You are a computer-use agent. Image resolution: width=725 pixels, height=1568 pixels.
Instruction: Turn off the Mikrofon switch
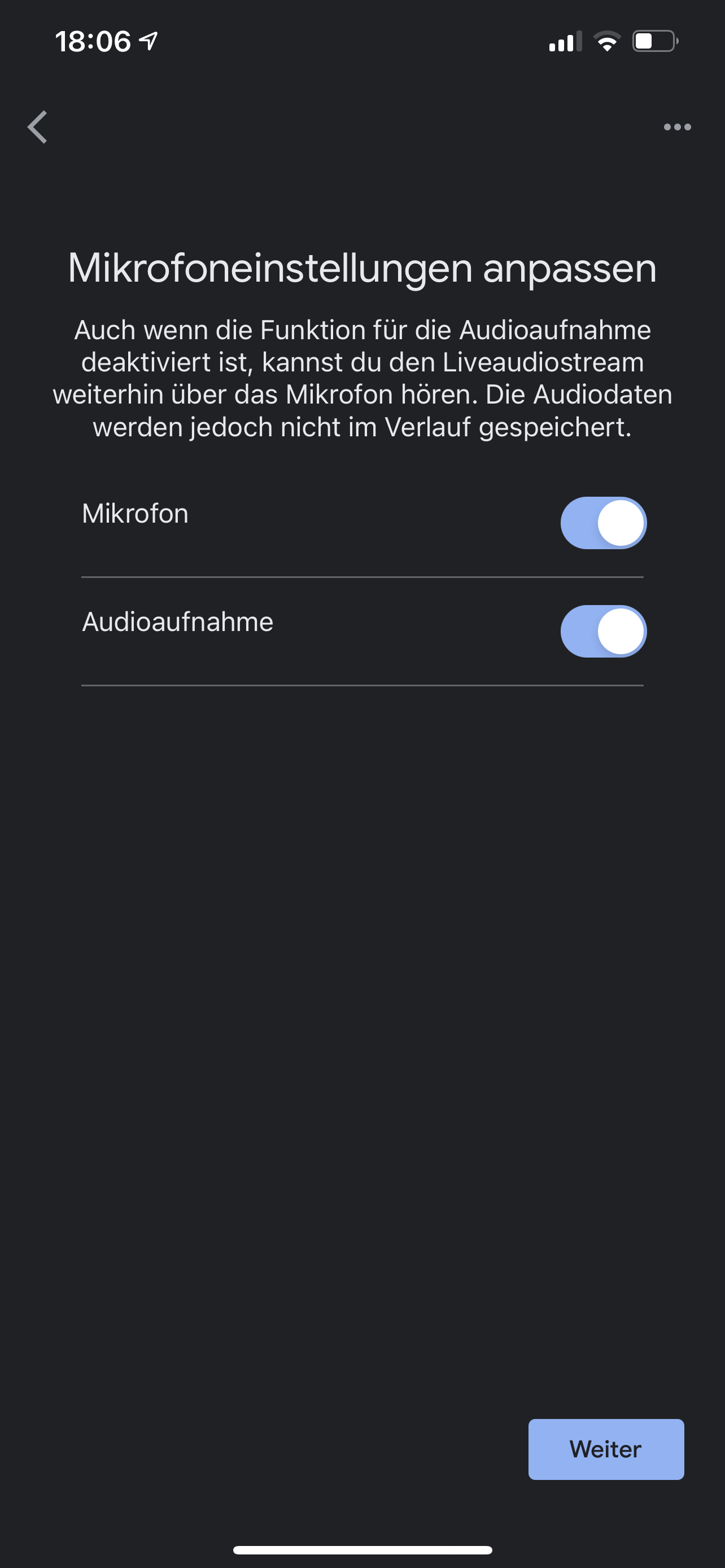click(x=602, y=523)
